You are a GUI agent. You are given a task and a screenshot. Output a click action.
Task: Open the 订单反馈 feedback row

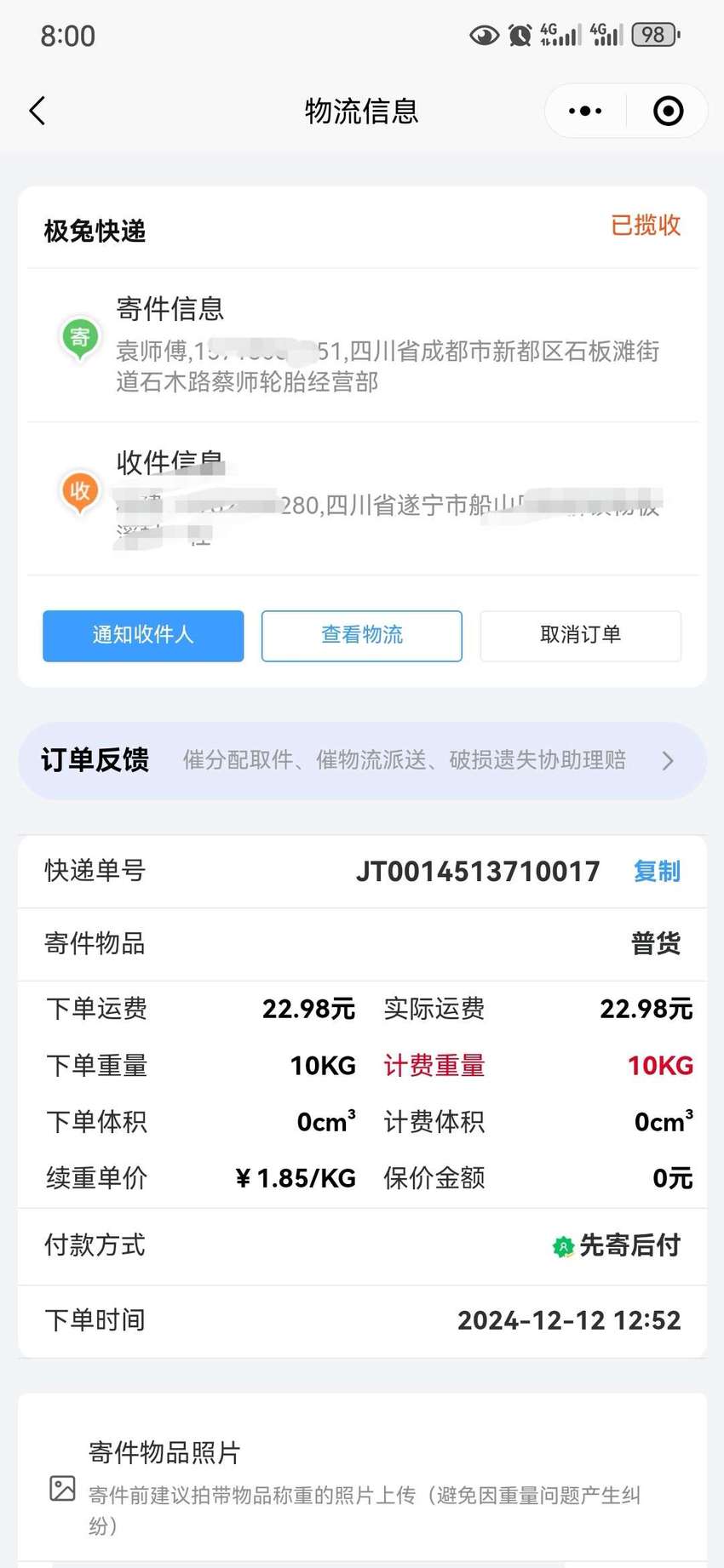[362, 760]
